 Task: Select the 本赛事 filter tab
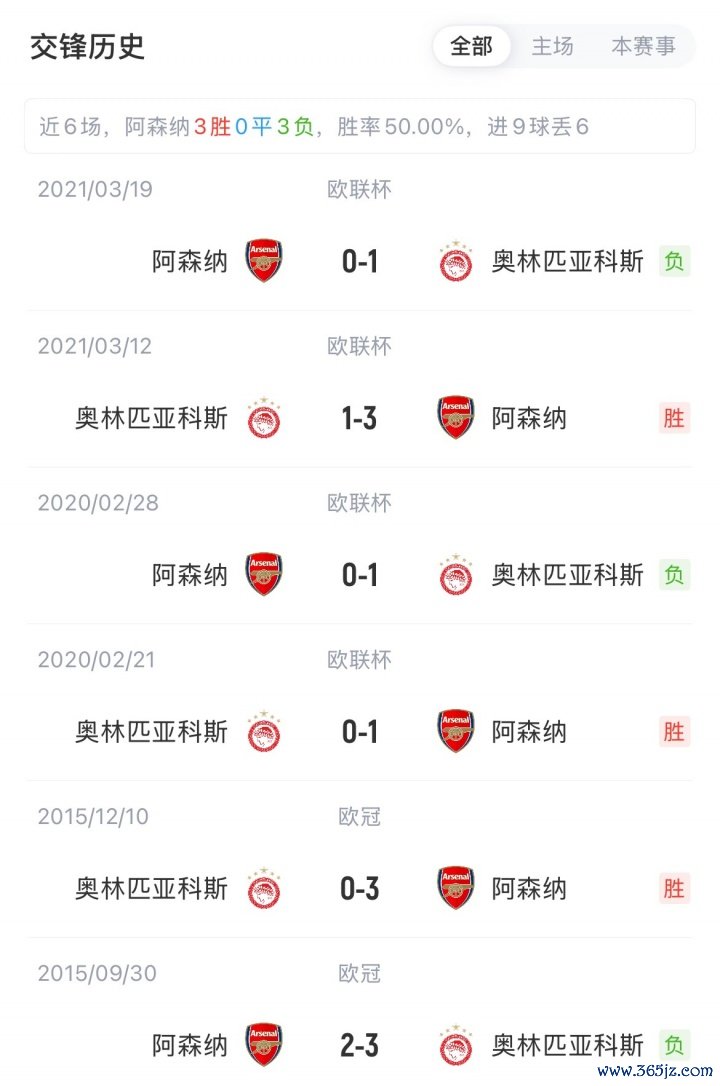(x=643, y=46)
